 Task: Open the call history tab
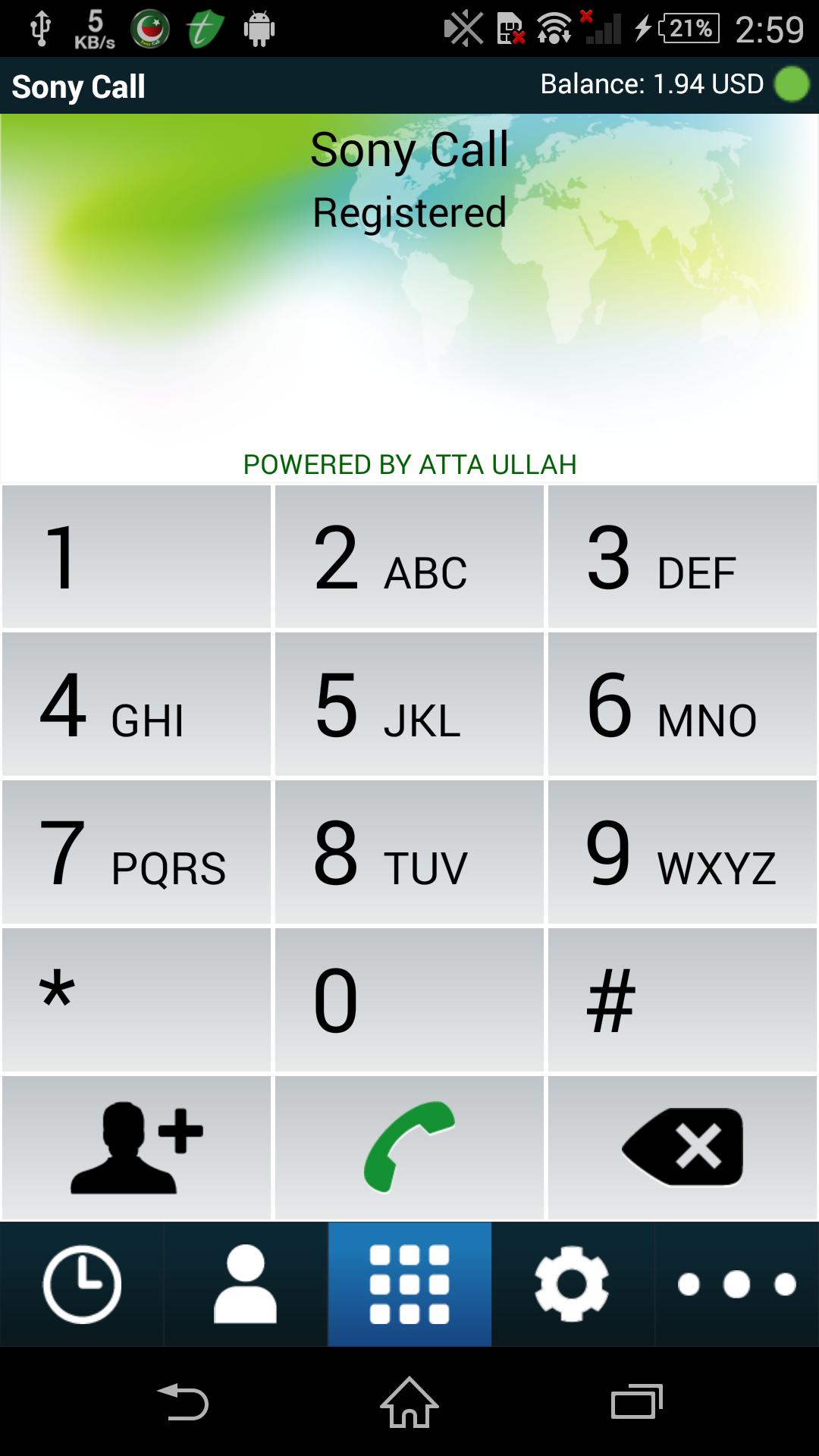click(x=82, y=1285)
